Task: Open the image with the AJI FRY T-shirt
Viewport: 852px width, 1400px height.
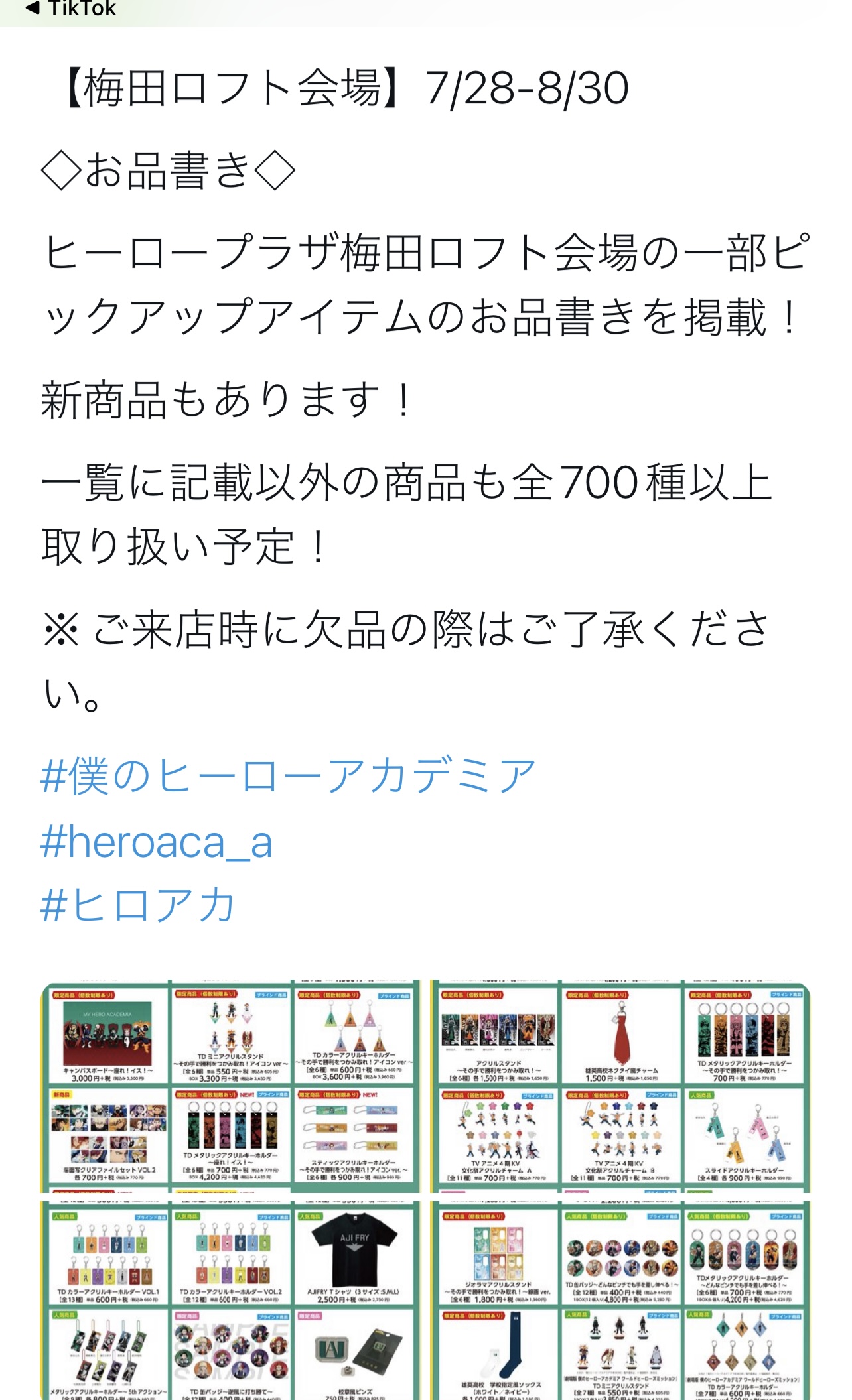Action: (230, 1301)
